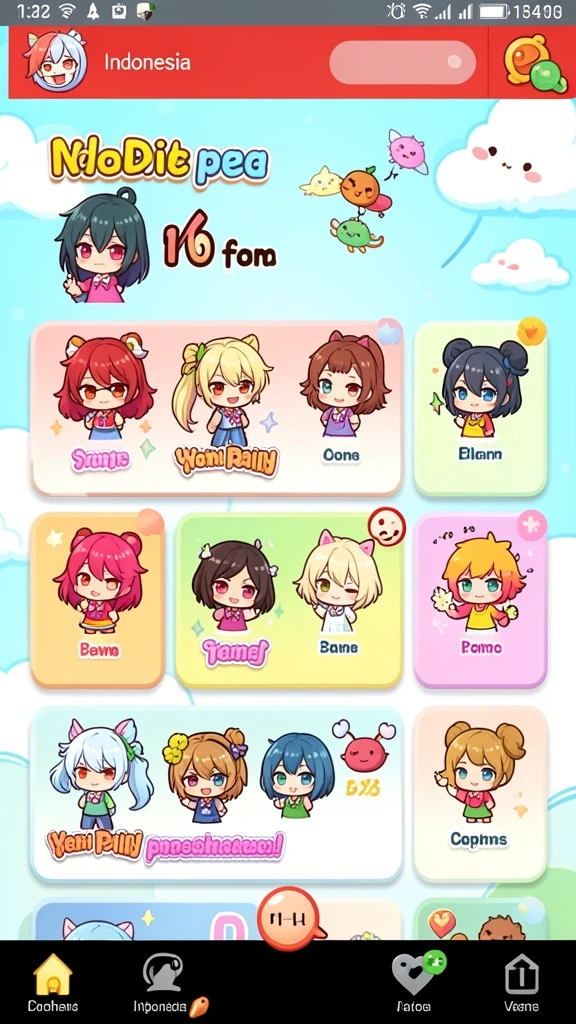
Task: Open the heart tab in bottom bar
Action: [415, 981]
